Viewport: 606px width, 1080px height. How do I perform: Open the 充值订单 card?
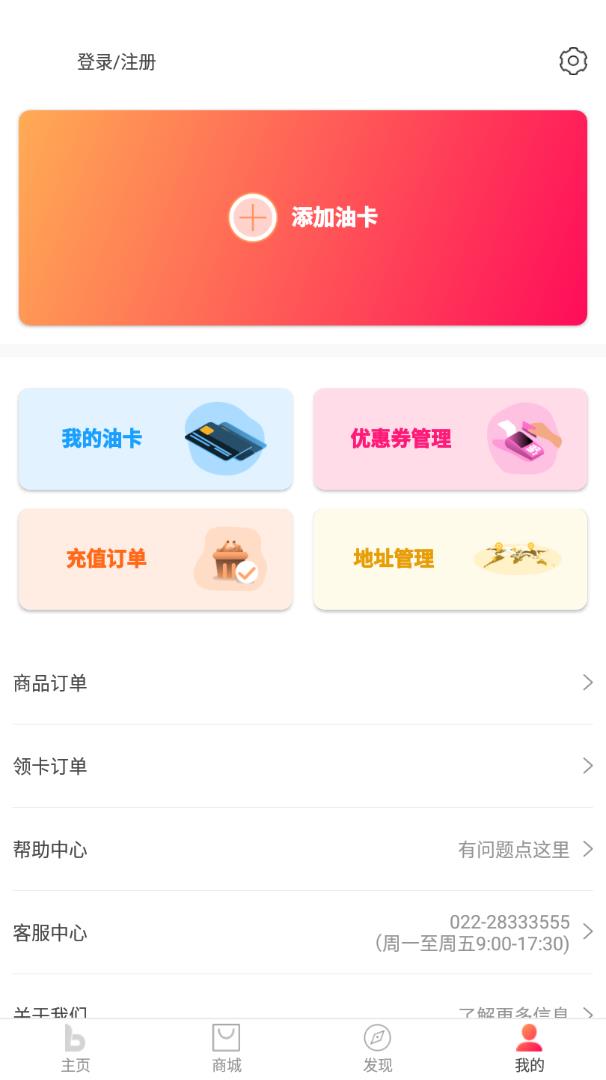[156, 559]
